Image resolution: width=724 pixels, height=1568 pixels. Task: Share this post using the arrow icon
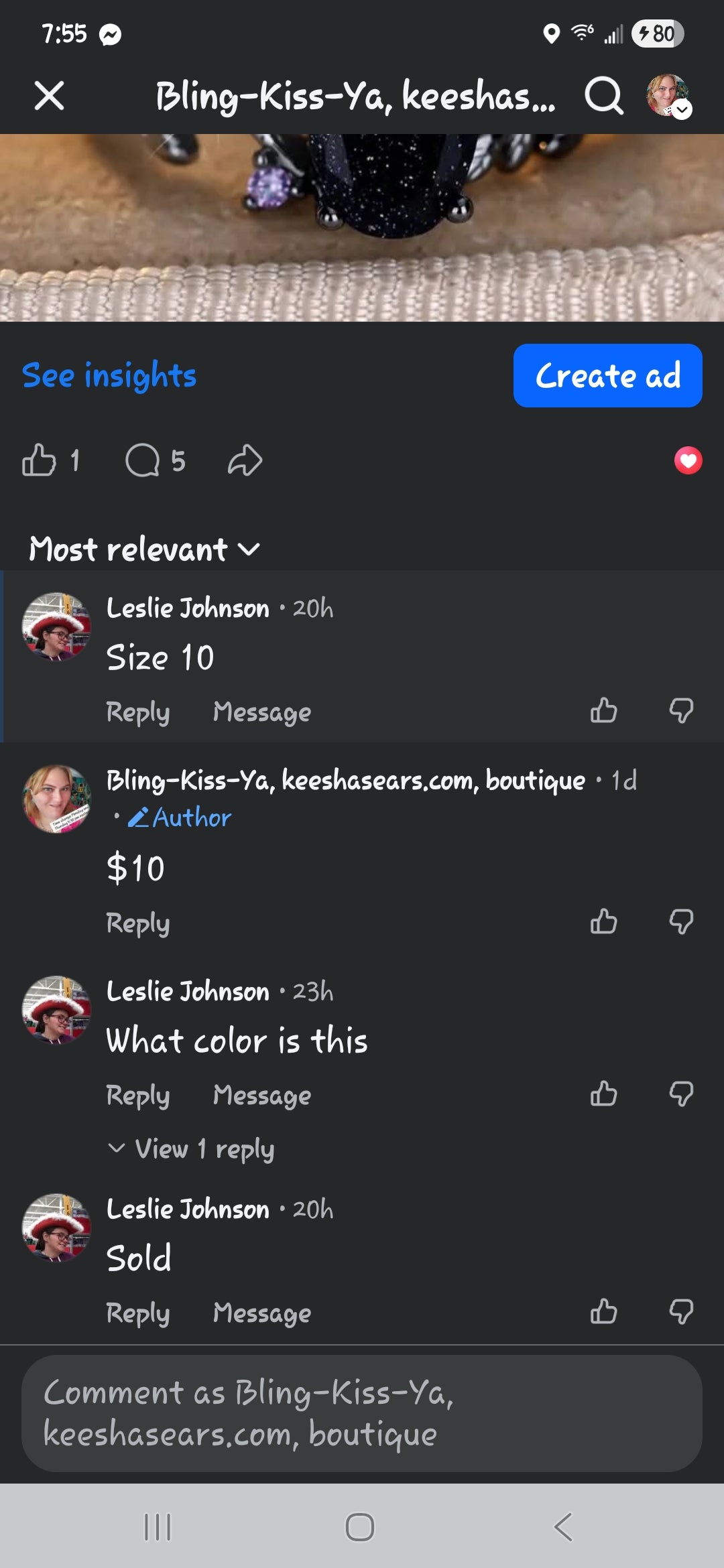click(x=245, y=460)
